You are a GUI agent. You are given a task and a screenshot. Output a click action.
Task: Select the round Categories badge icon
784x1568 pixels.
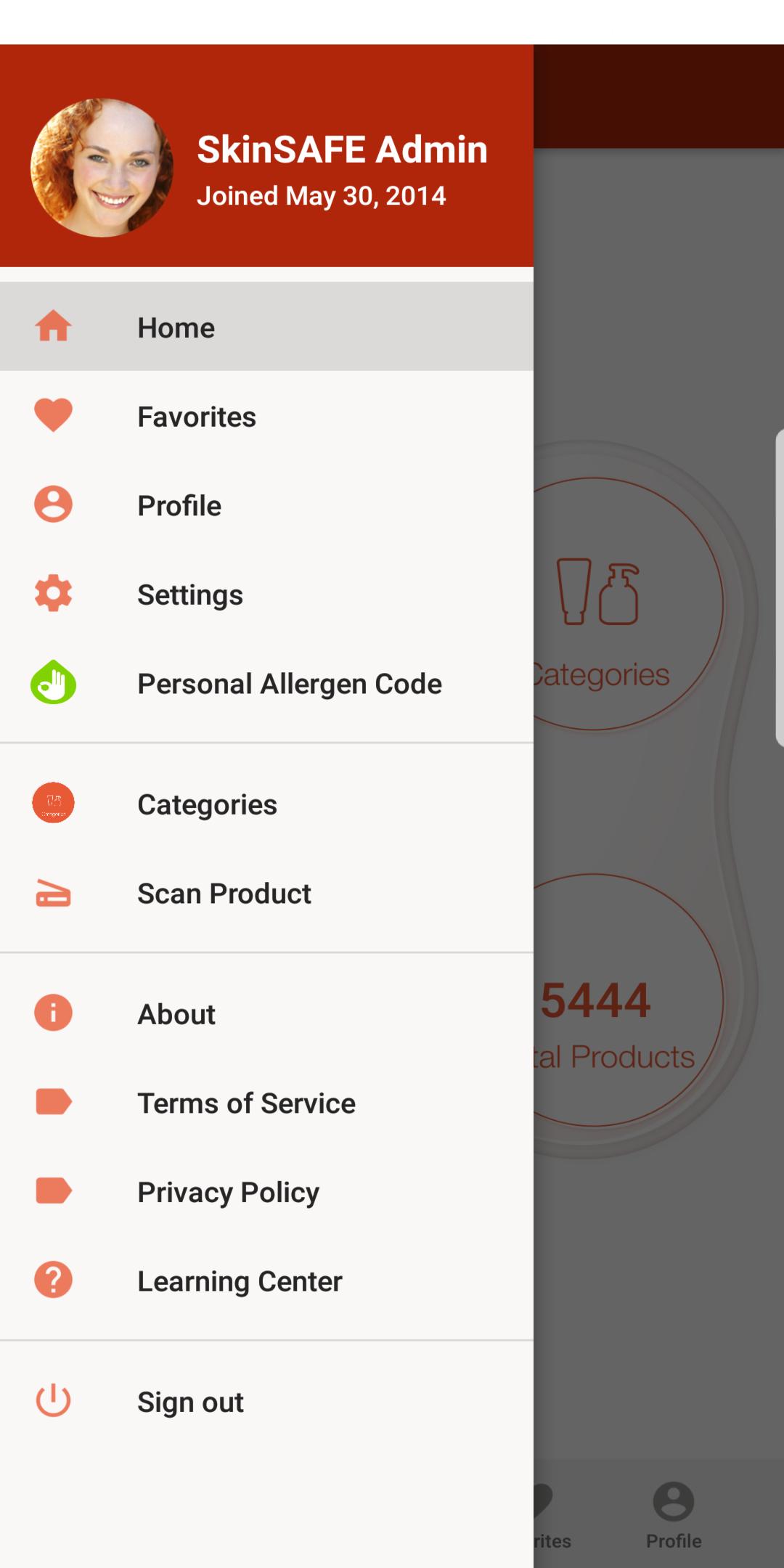click(x=53, y=804)
